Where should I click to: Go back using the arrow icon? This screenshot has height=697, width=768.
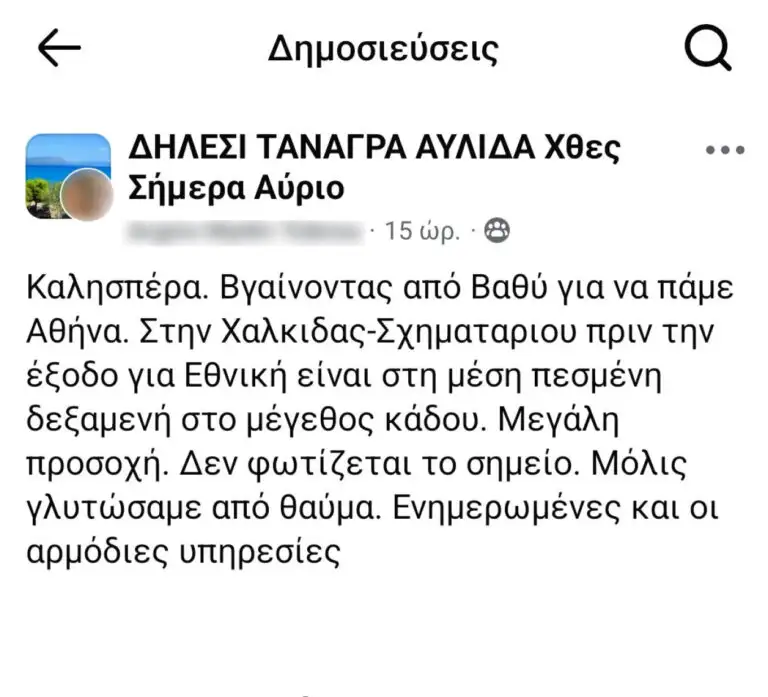click(57, 49)
